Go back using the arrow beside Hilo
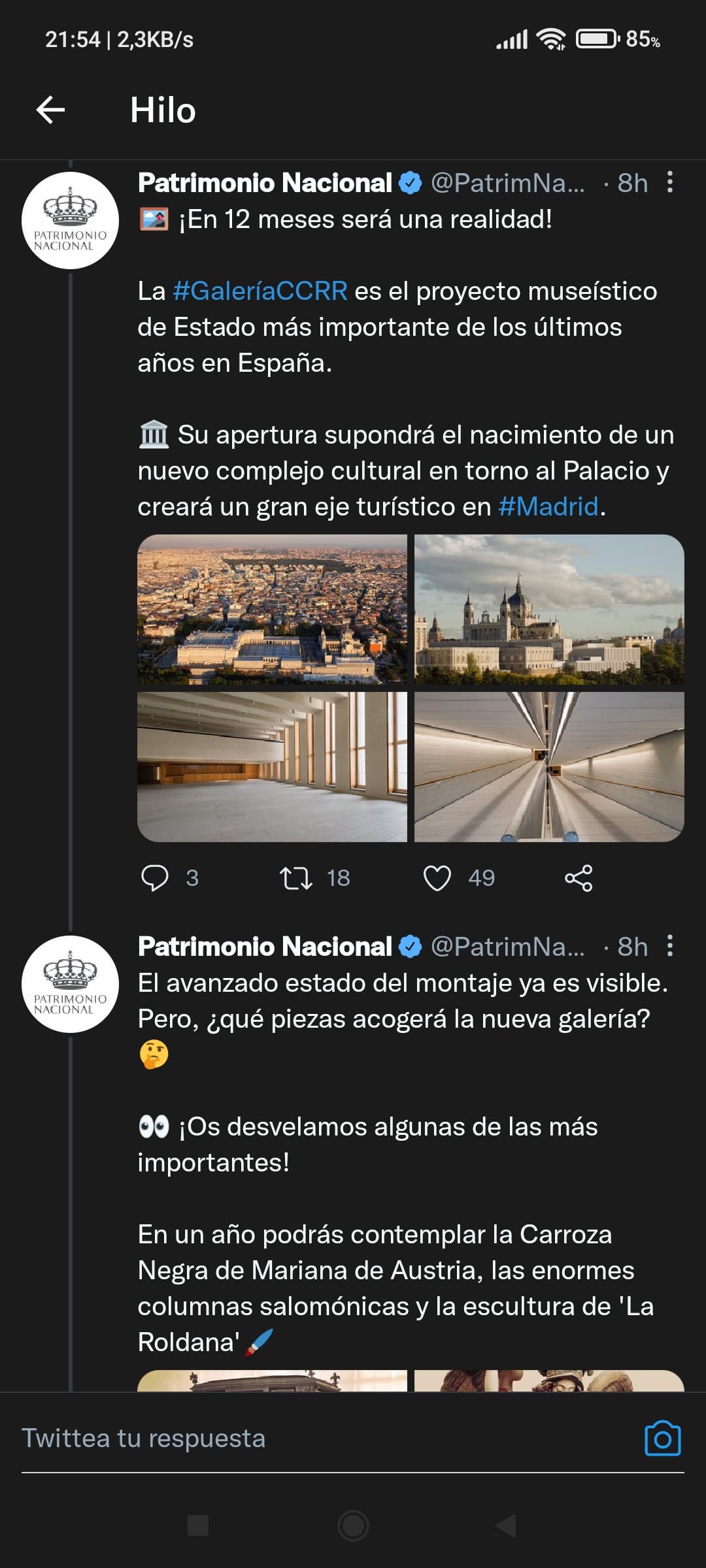The width and height of the screenshot is (706, 1568). [50, 109]
